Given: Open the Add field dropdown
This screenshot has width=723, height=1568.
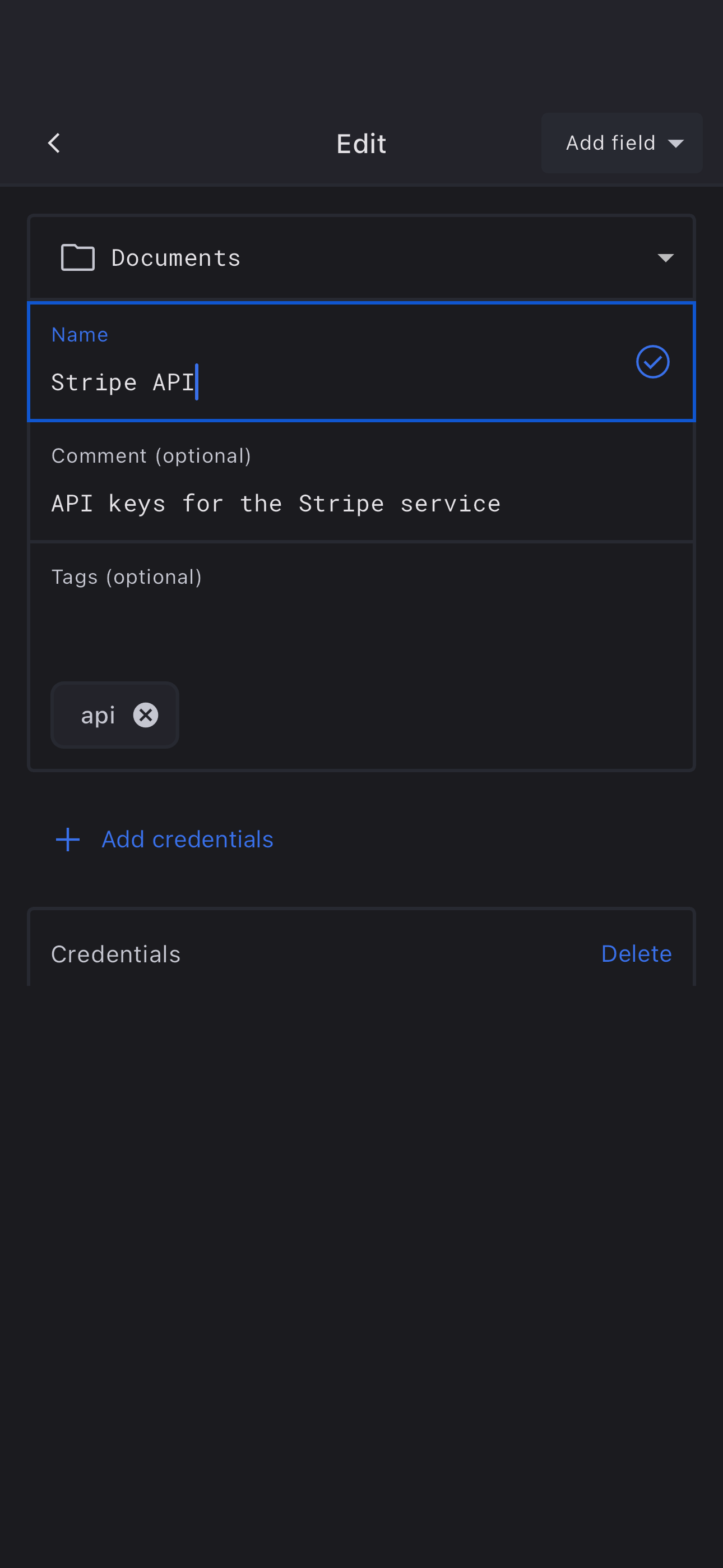Looking at the screenshot, I should (x=622, y=144).
